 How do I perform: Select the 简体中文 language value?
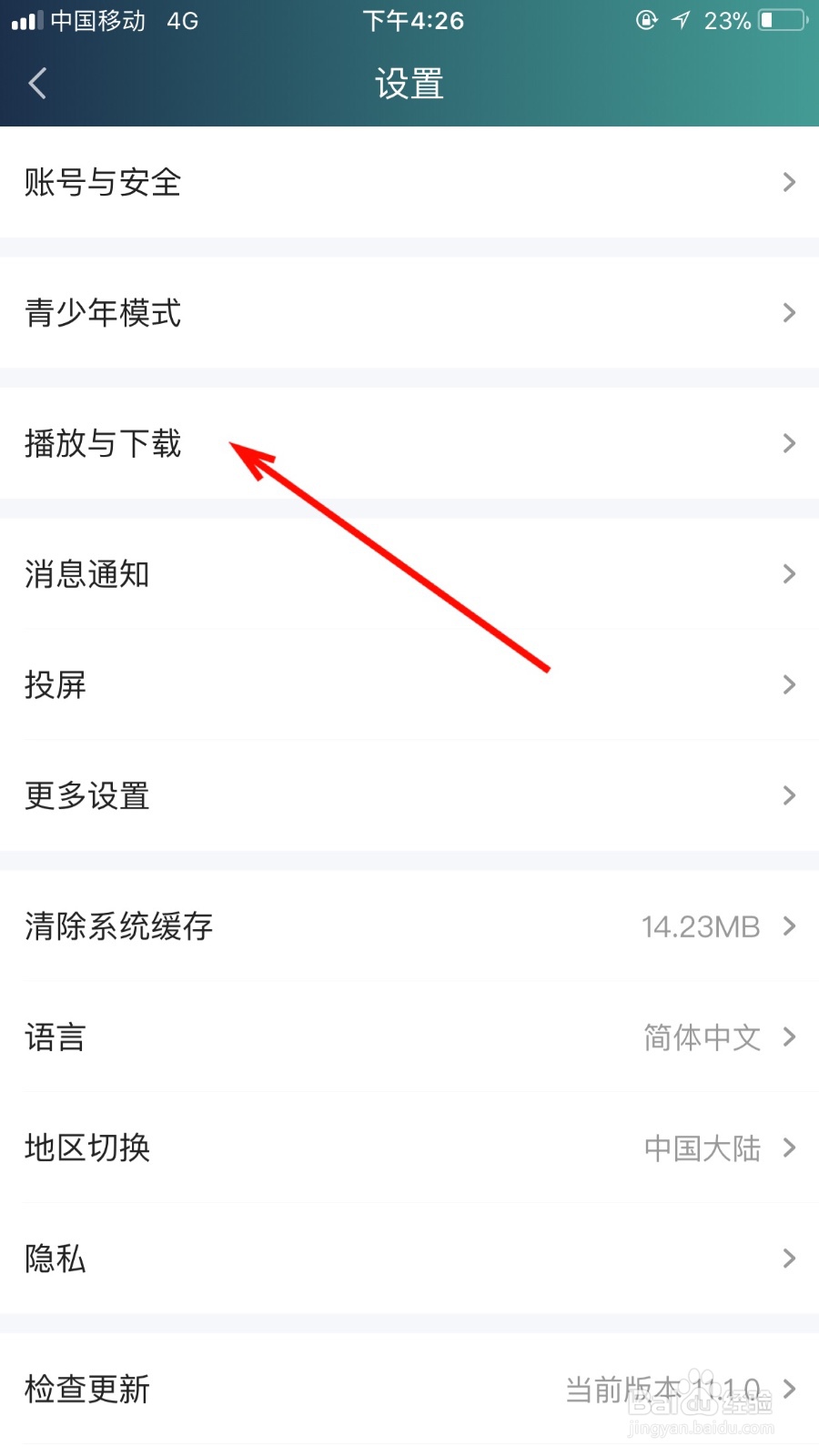point(702,1037)
